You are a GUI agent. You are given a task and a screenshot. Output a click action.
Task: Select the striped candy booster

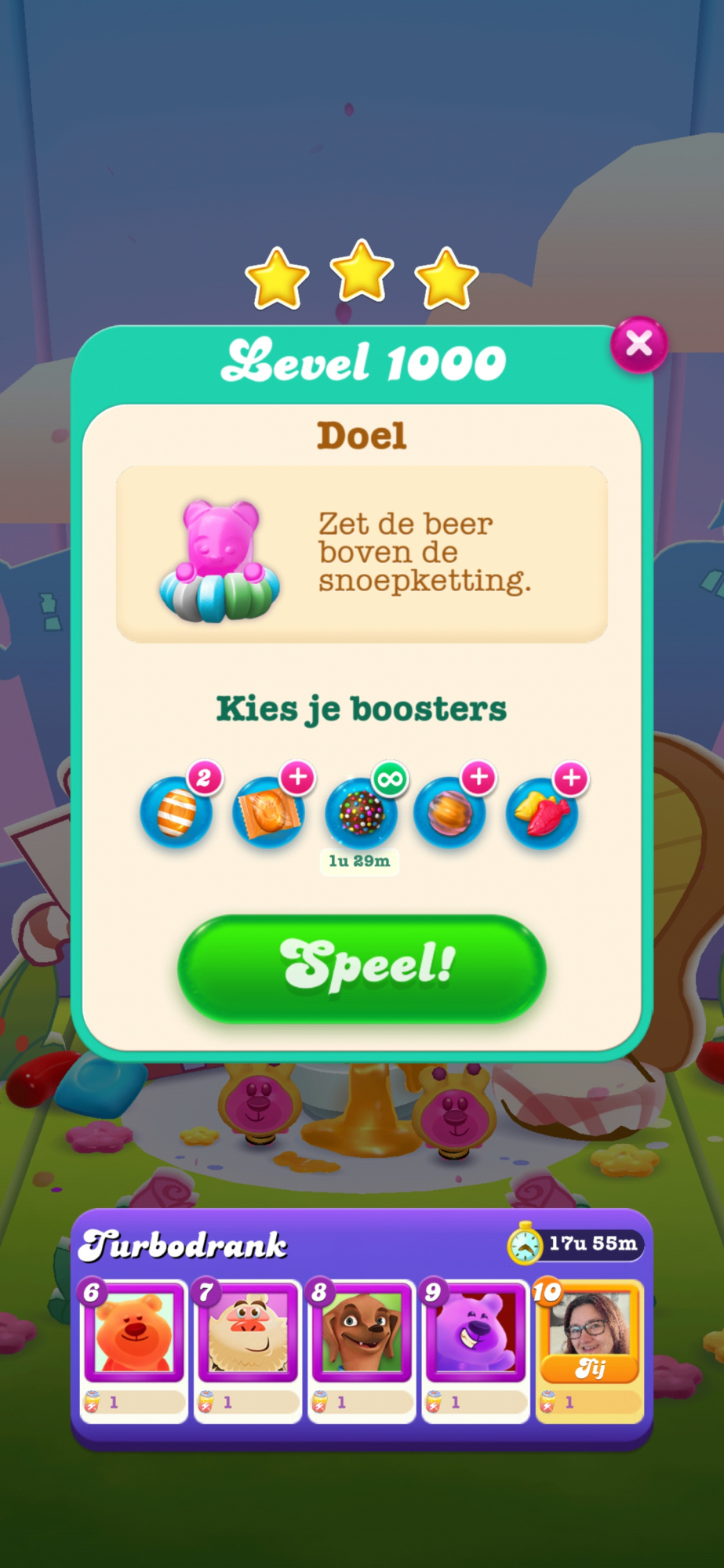click(177, 811)
